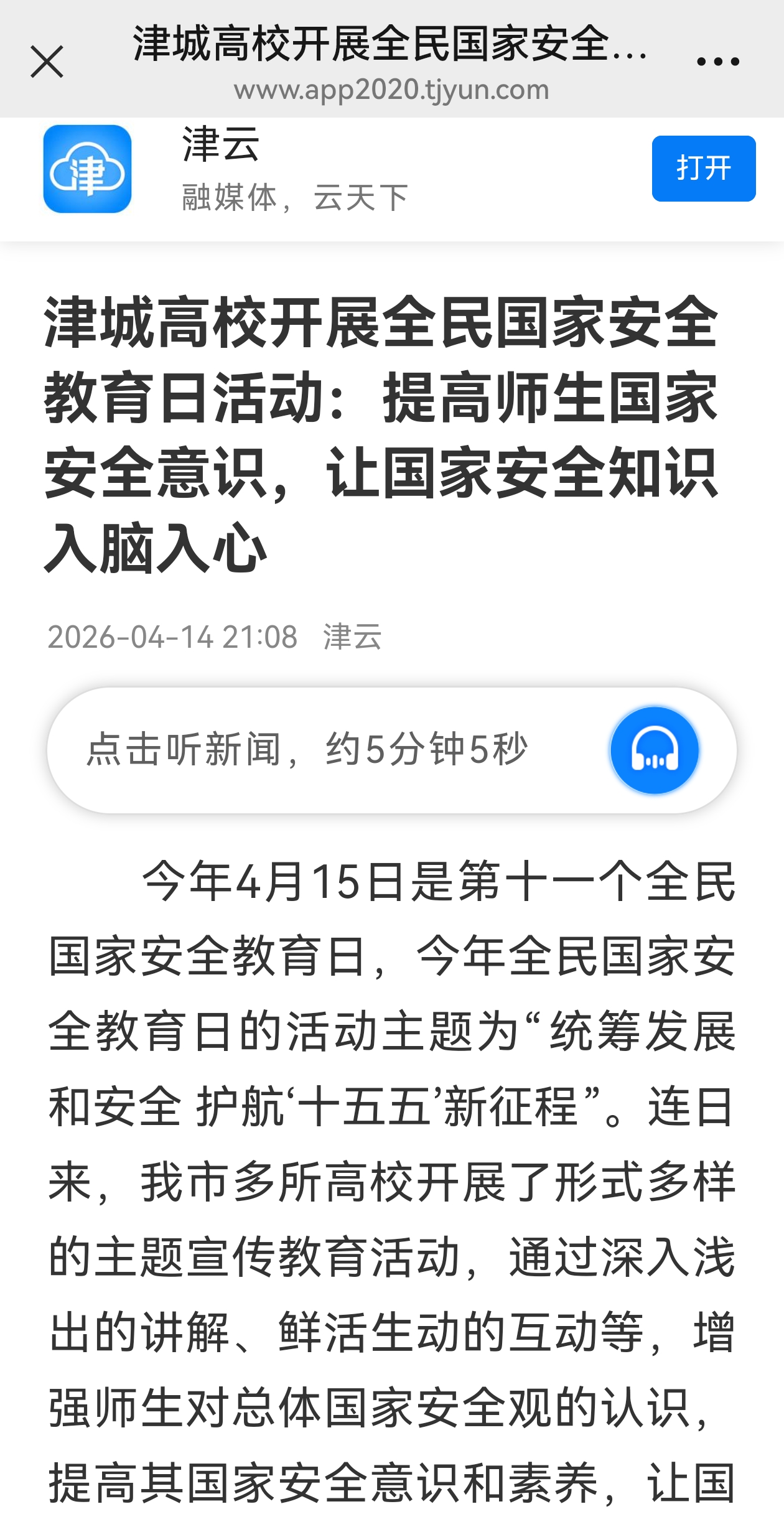This screenshot has width=784, height=1527.
Task: Close the in-app browser page
Action: click(47, 62)
